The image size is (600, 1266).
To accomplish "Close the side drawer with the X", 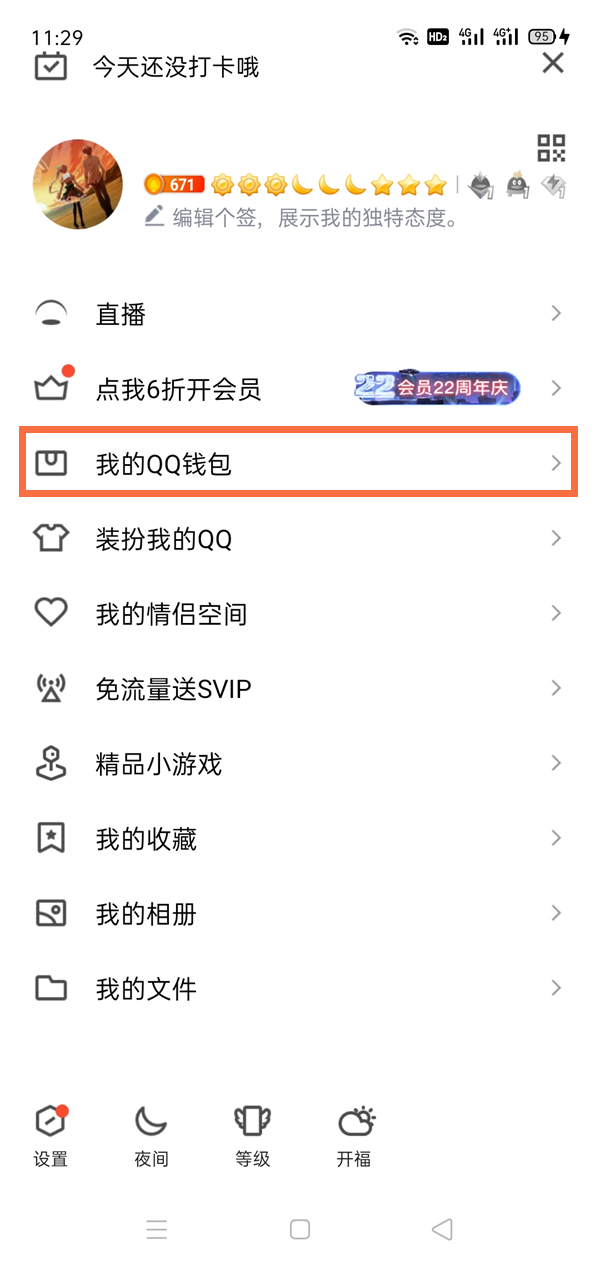I will (x=552, y=64).
